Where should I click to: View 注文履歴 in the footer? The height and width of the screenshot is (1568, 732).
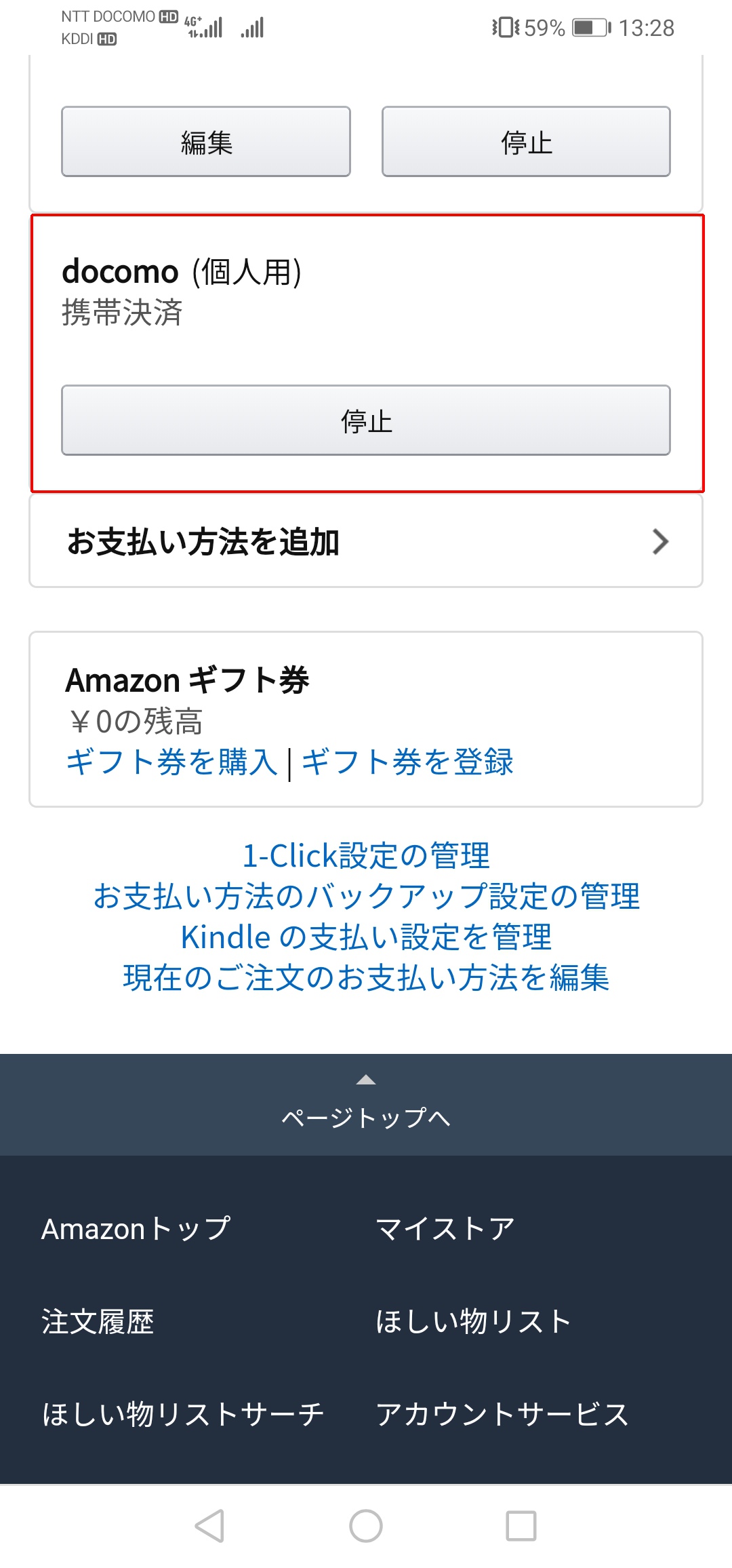tap(98, 1322)
